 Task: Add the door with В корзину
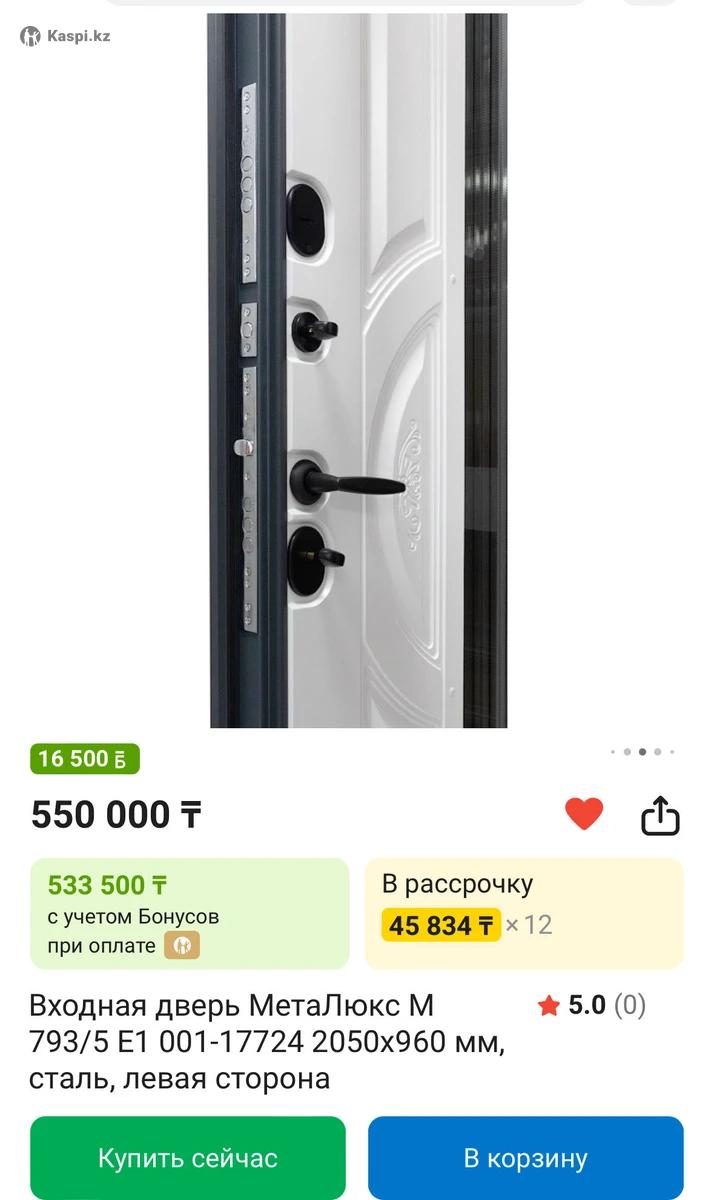pyautogui.click(x=525, y=1158)
